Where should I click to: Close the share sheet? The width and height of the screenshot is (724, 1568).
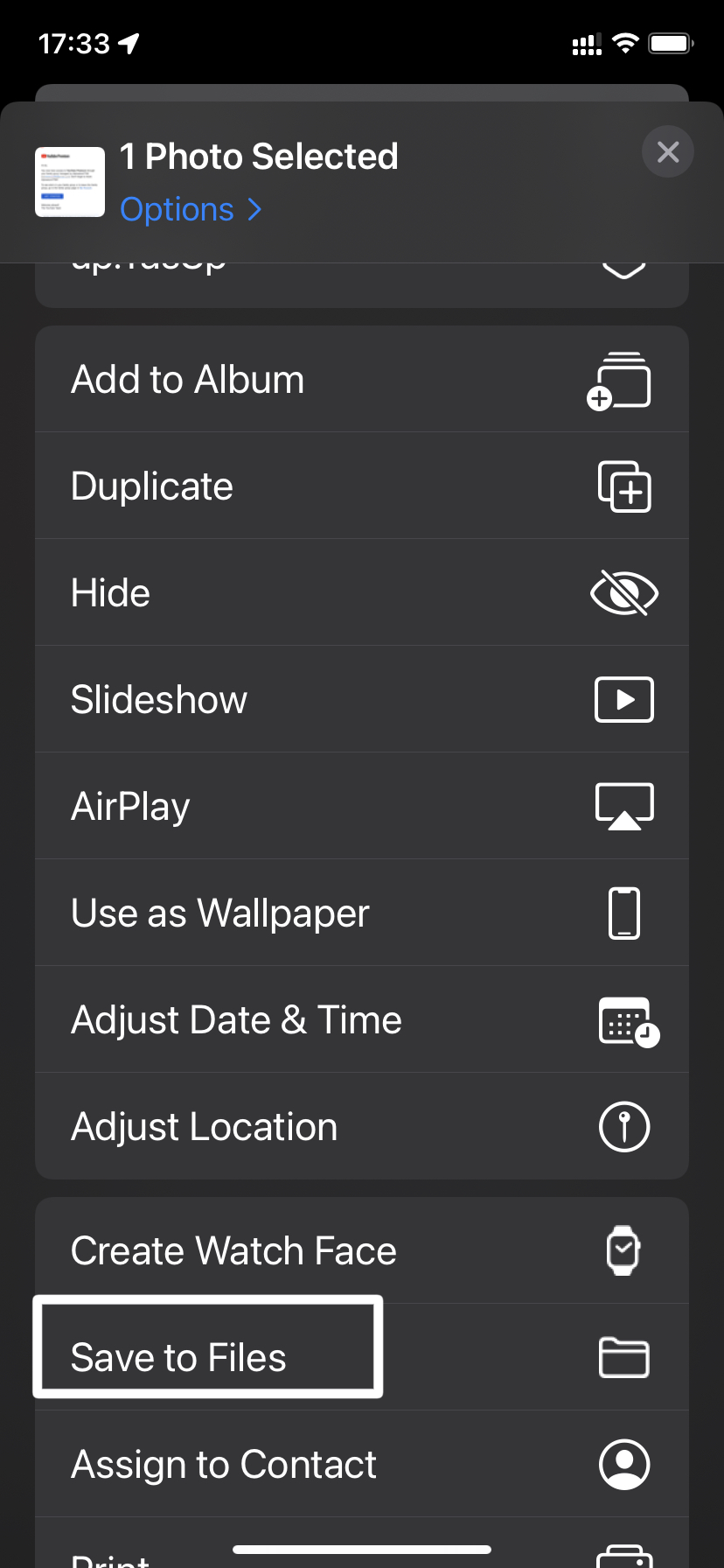click(668, 152)
